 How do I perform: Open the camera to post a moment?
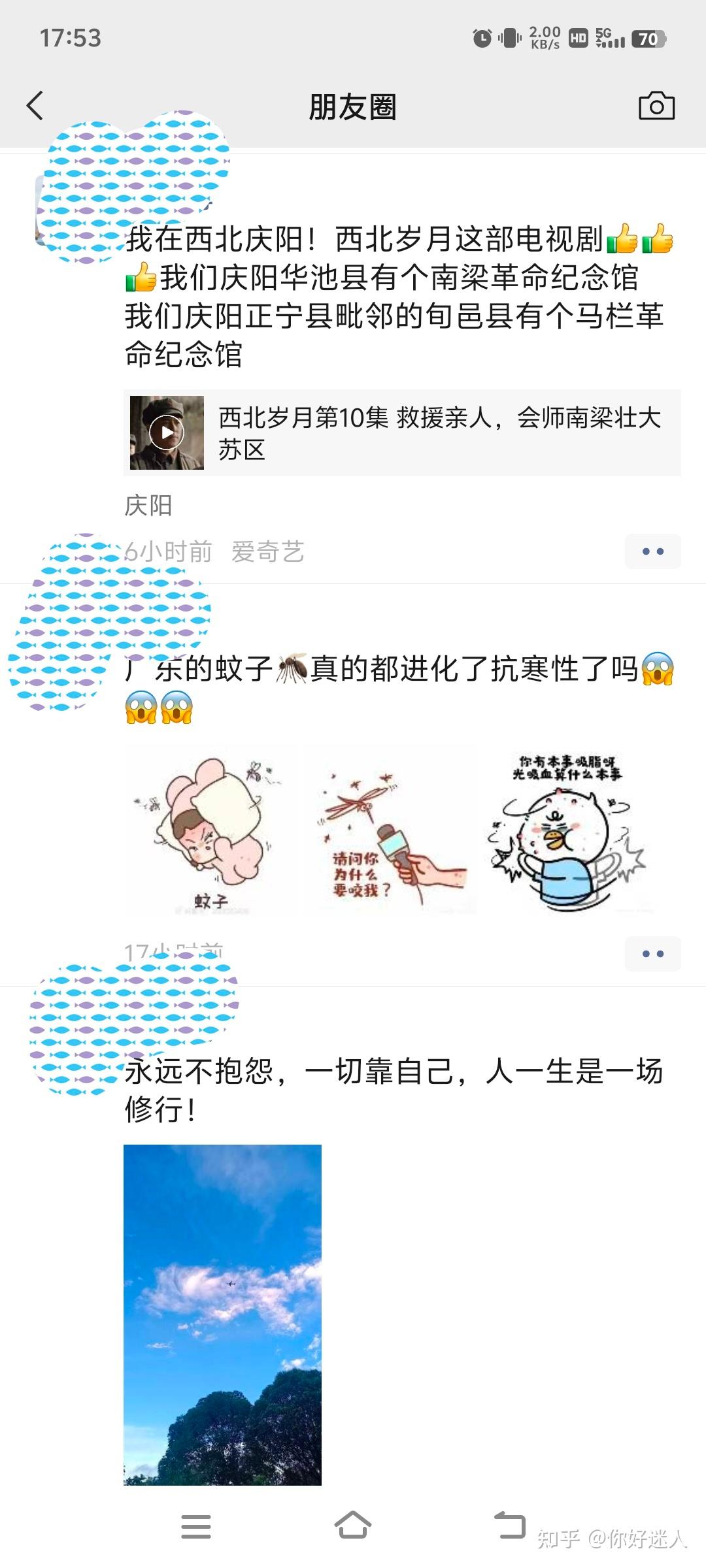(656, 106)
